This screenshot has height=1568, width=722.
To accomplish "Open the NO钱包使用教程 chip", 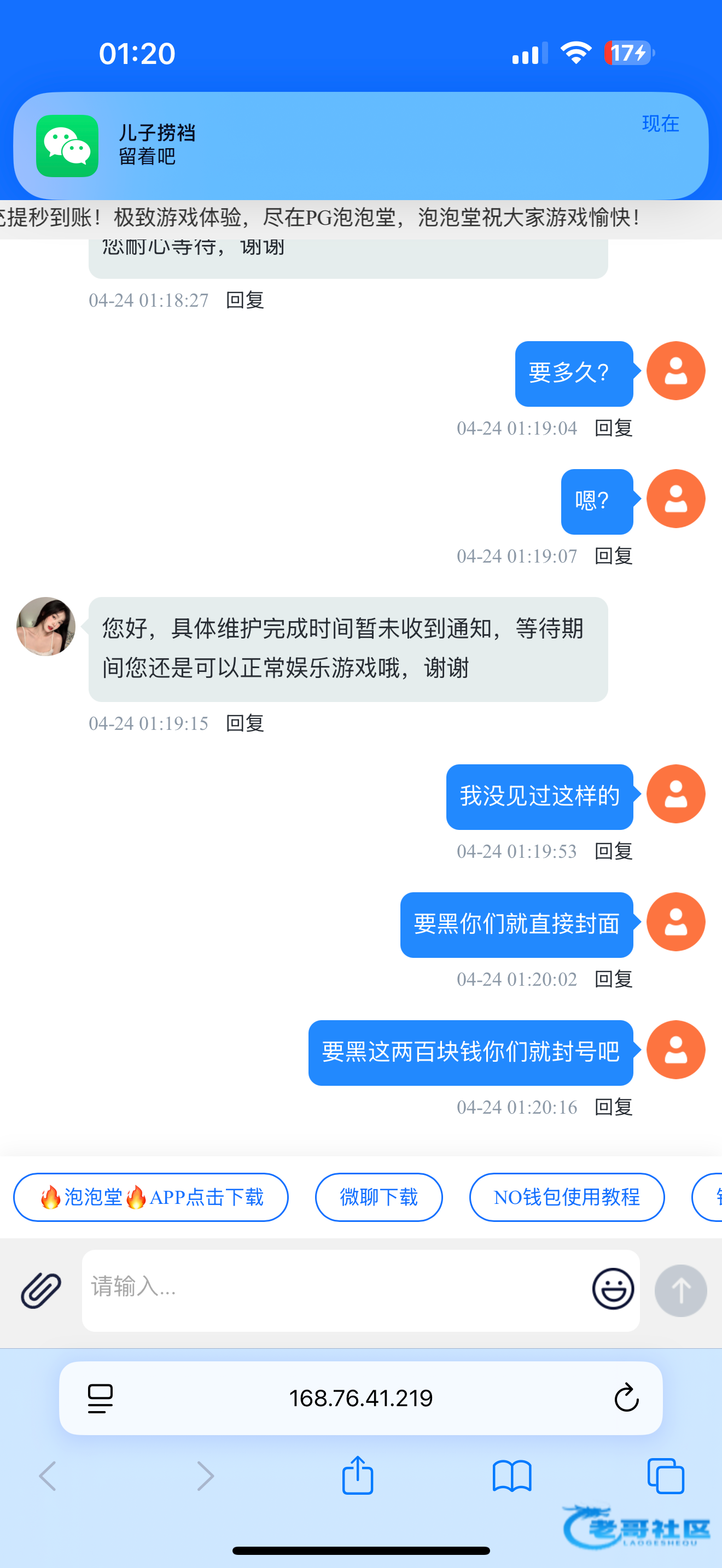I will pos(566,1197).
